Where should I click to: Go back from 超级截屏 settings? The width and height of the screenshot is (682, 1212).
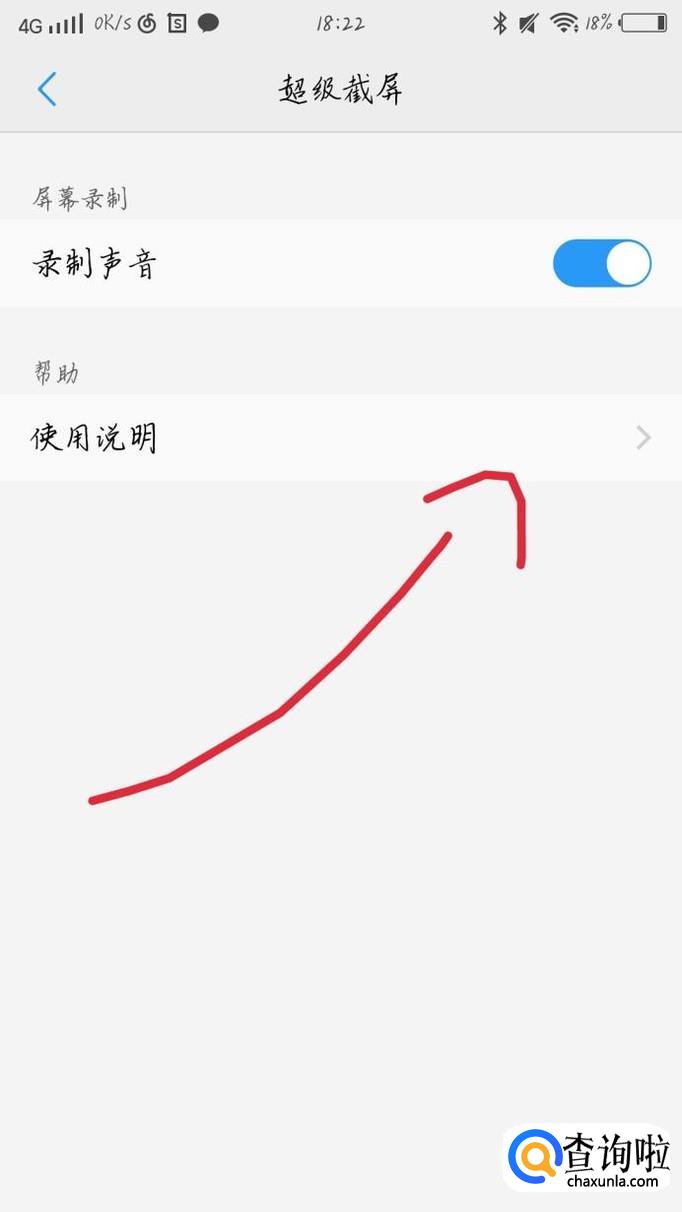click(47, 89)
